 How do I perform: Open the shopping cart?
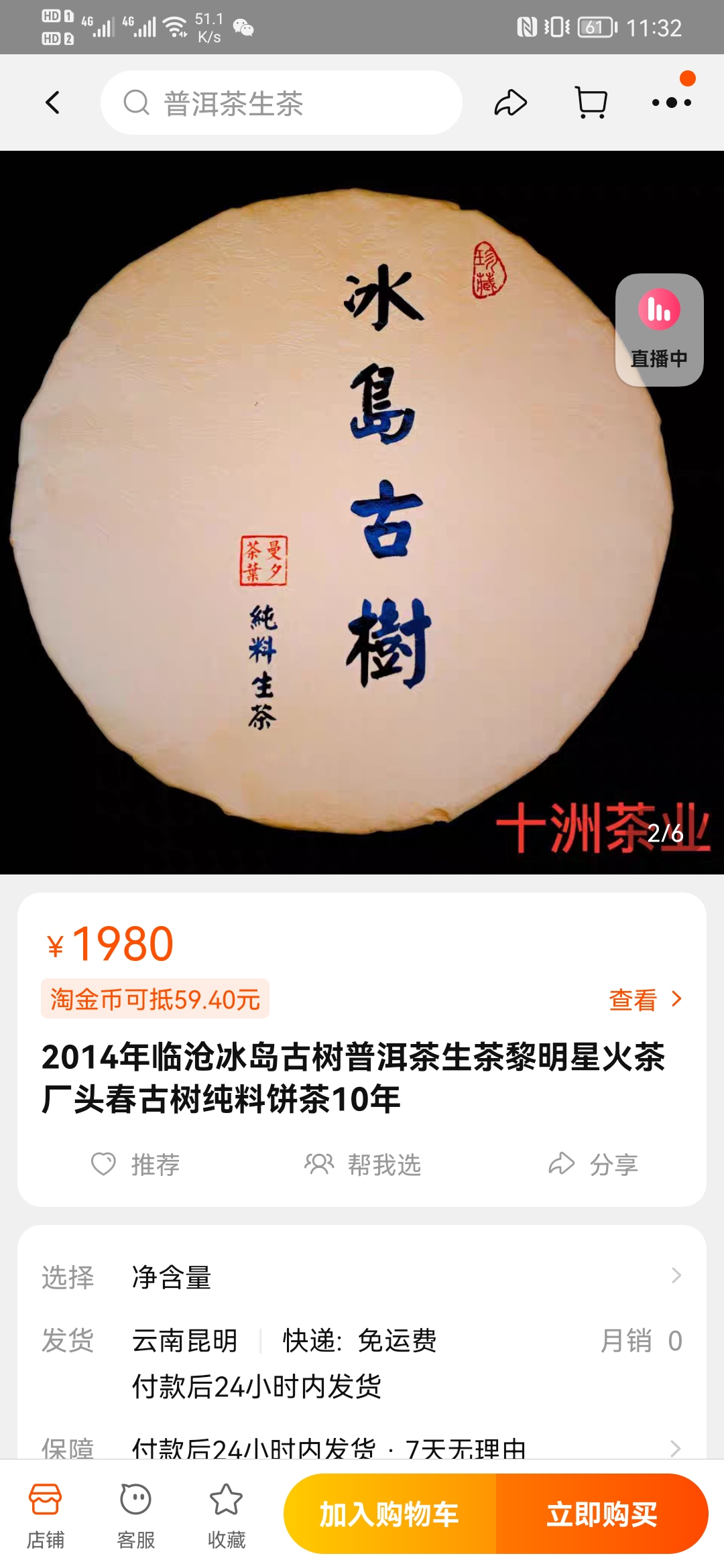591,103
